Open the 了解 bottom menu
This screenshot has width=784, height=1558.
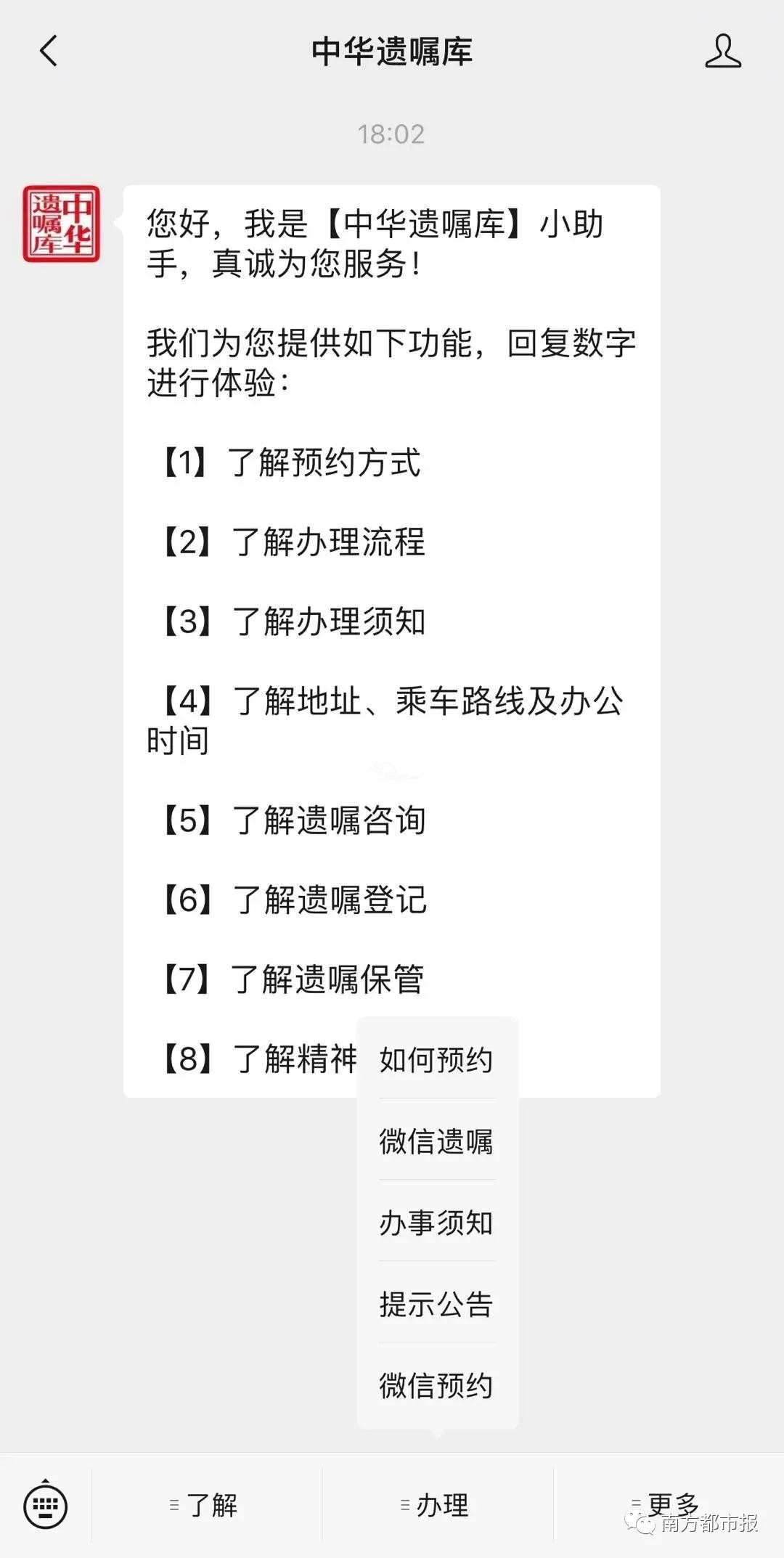(206, 1506)
